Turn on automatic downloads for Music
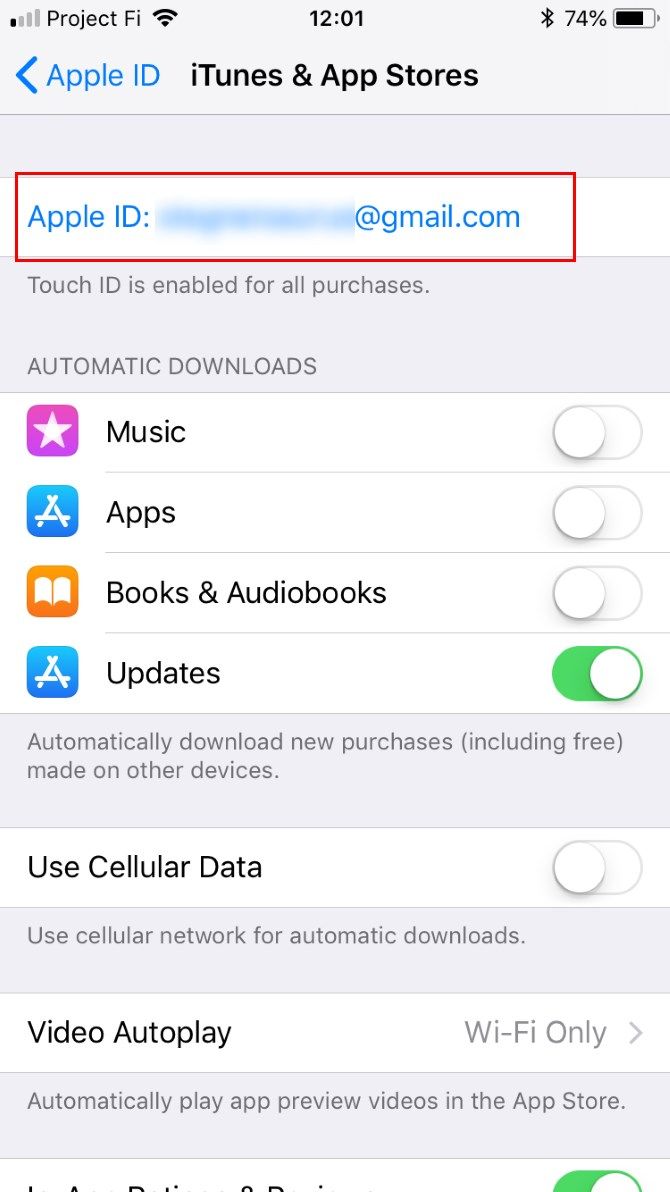 pyautogui.click(x=596, y=432)
